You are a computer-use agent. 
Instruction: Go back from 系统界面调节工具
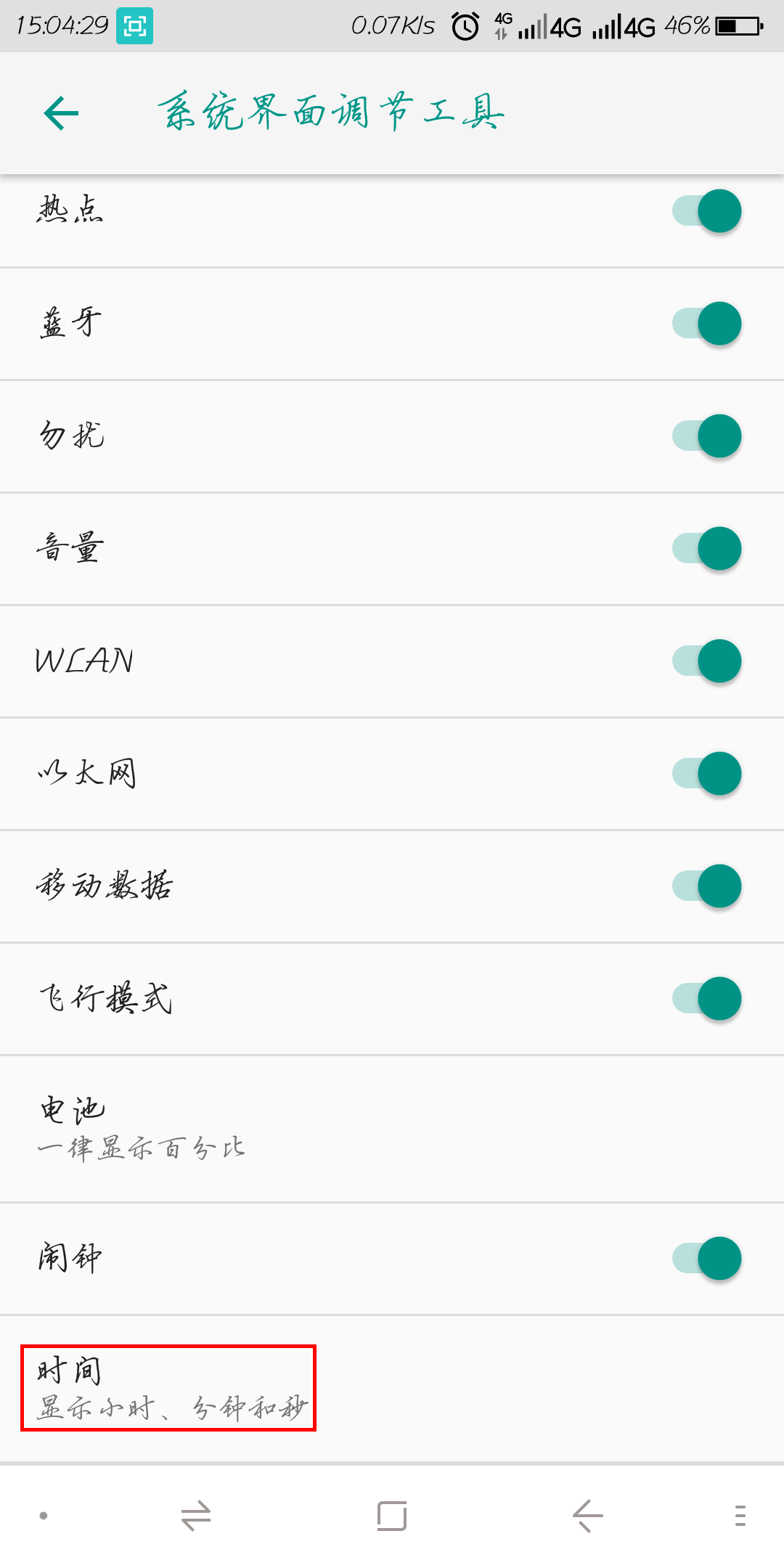pyautogui.click(x=61, y=113)
